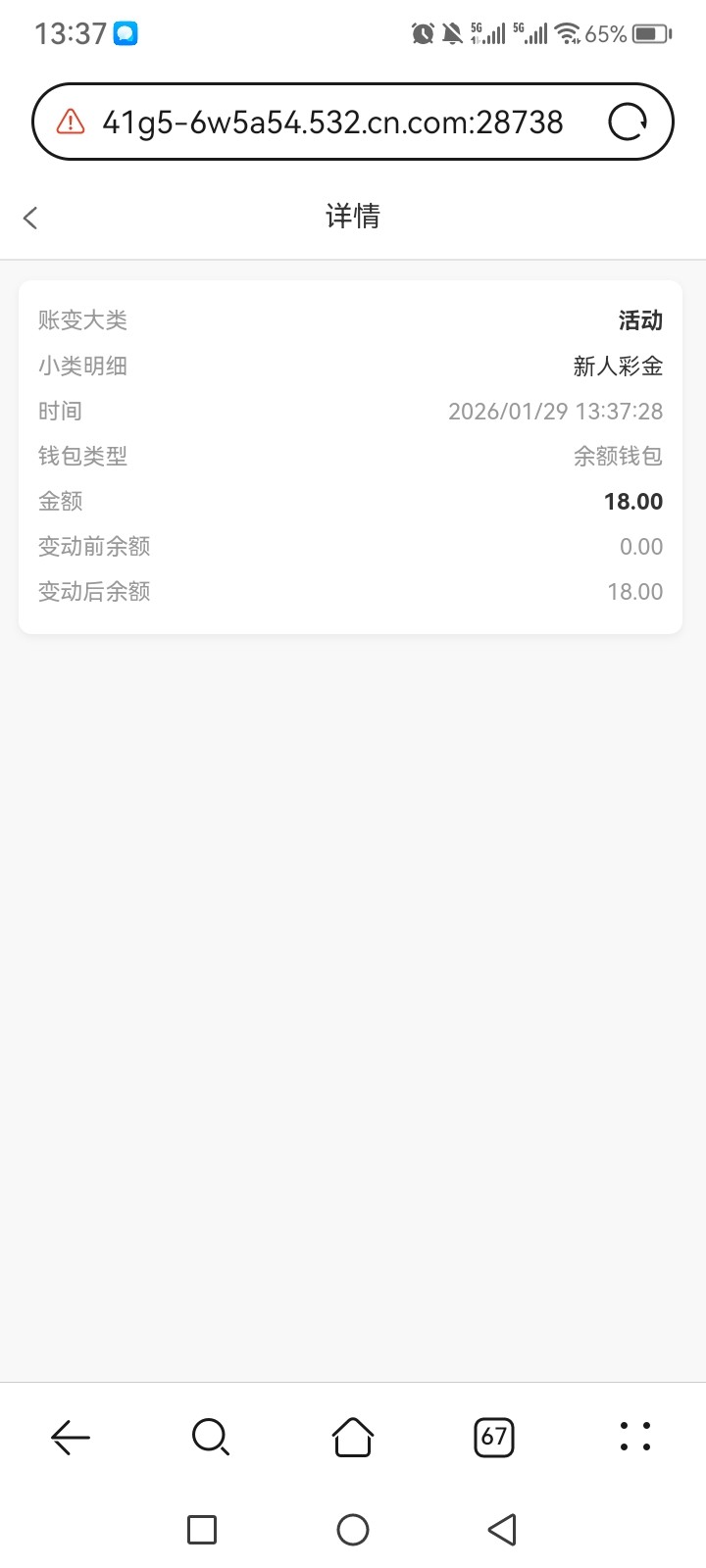
Task: Tap the system home circle button
Action: tap(353, 1530)
